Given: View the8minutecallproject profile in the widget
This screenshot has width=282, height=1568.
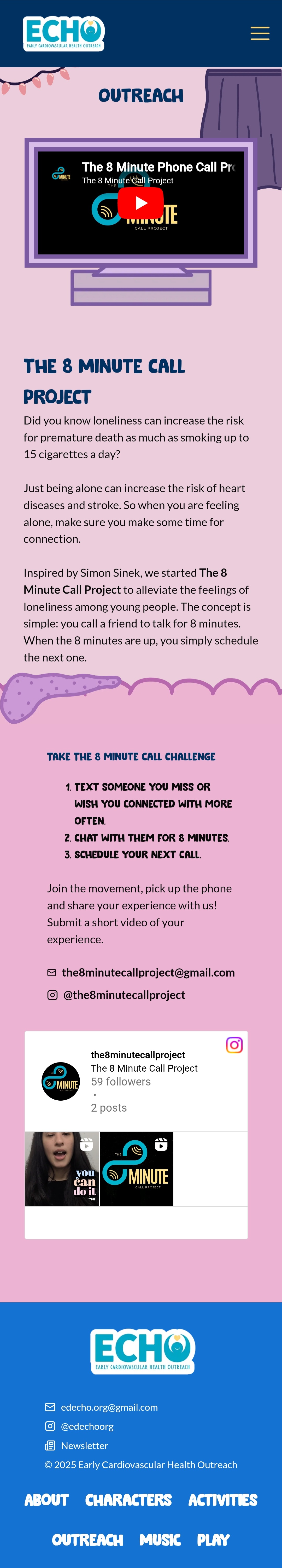Looking at the screenshot, I should pyautogui.click(x=138, y=1054).
